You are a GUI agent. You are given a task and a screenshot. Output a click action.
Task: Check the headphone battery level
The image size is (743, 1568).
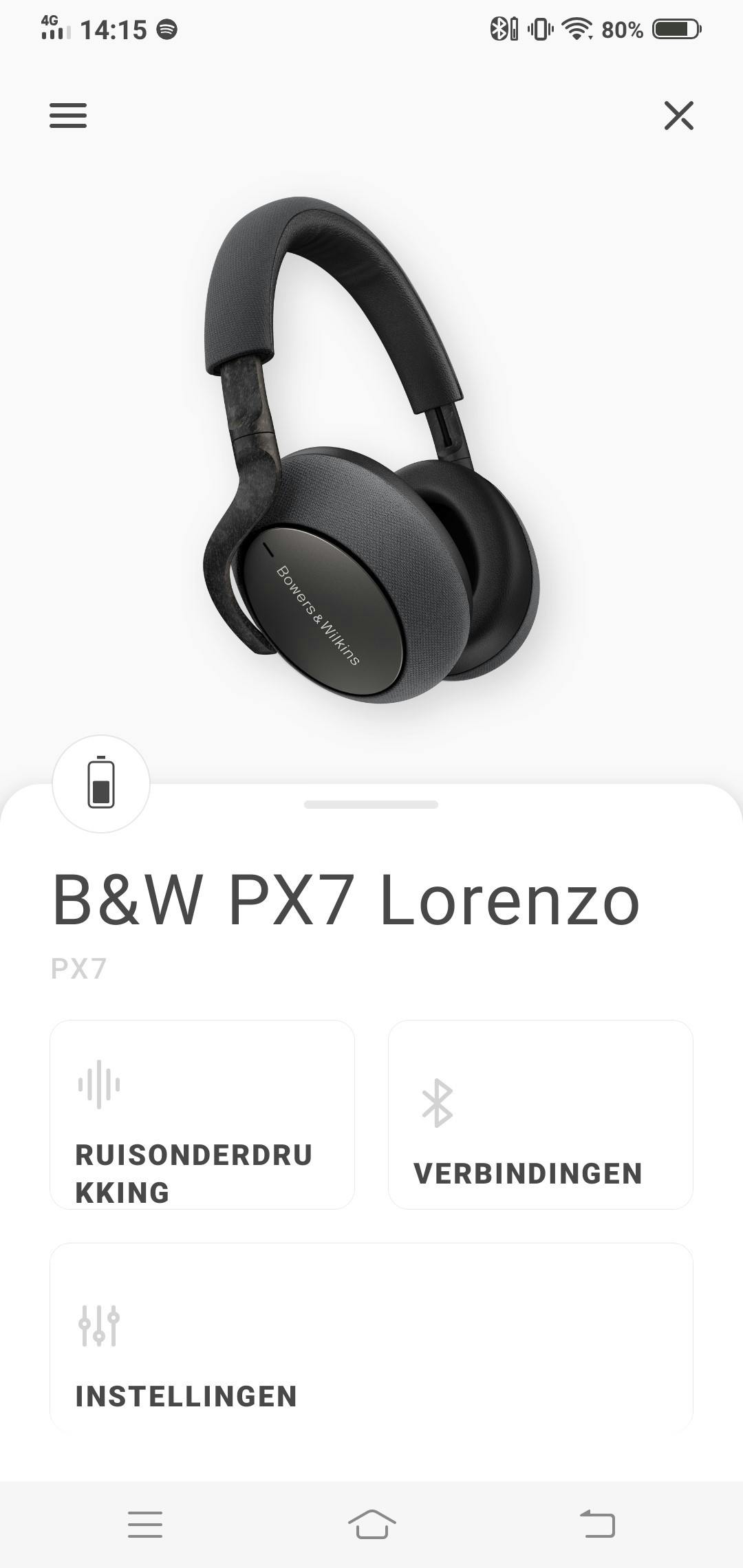[101, 783]
